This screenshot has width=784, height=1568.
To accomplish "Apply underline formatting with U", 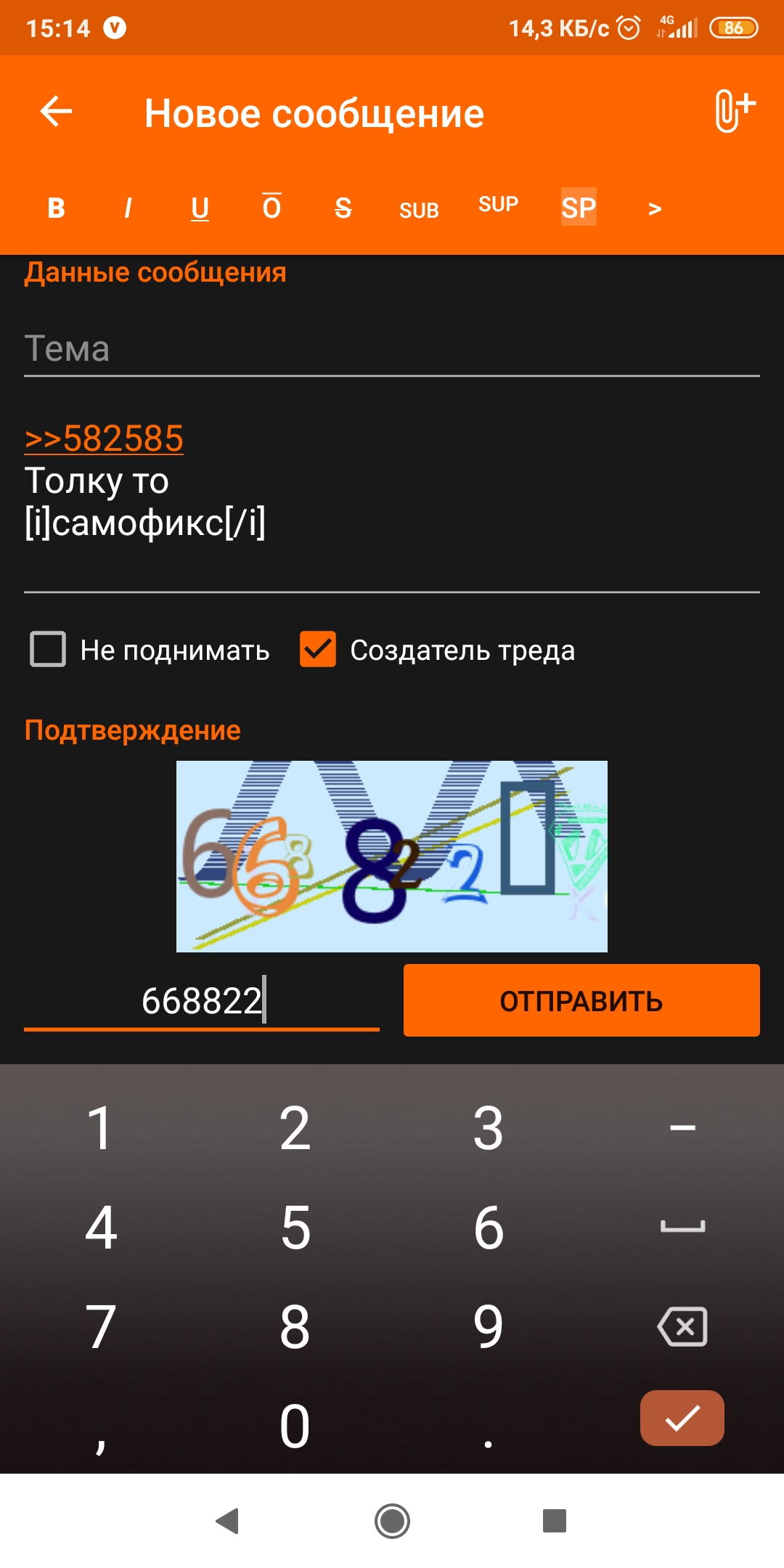I will click(x=200, y=208).
